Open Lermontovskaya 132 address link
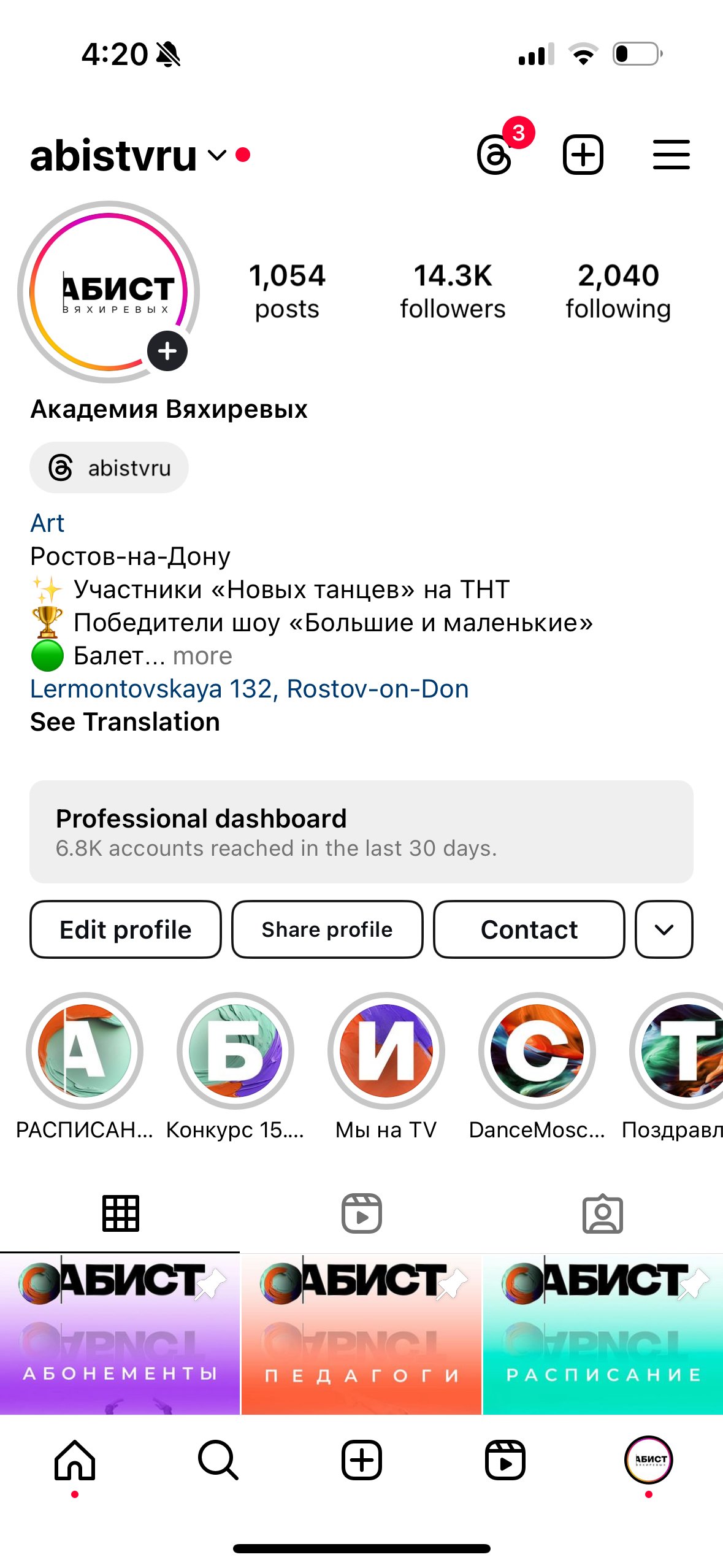723x1568 pixels. click(x=249, y=689)
